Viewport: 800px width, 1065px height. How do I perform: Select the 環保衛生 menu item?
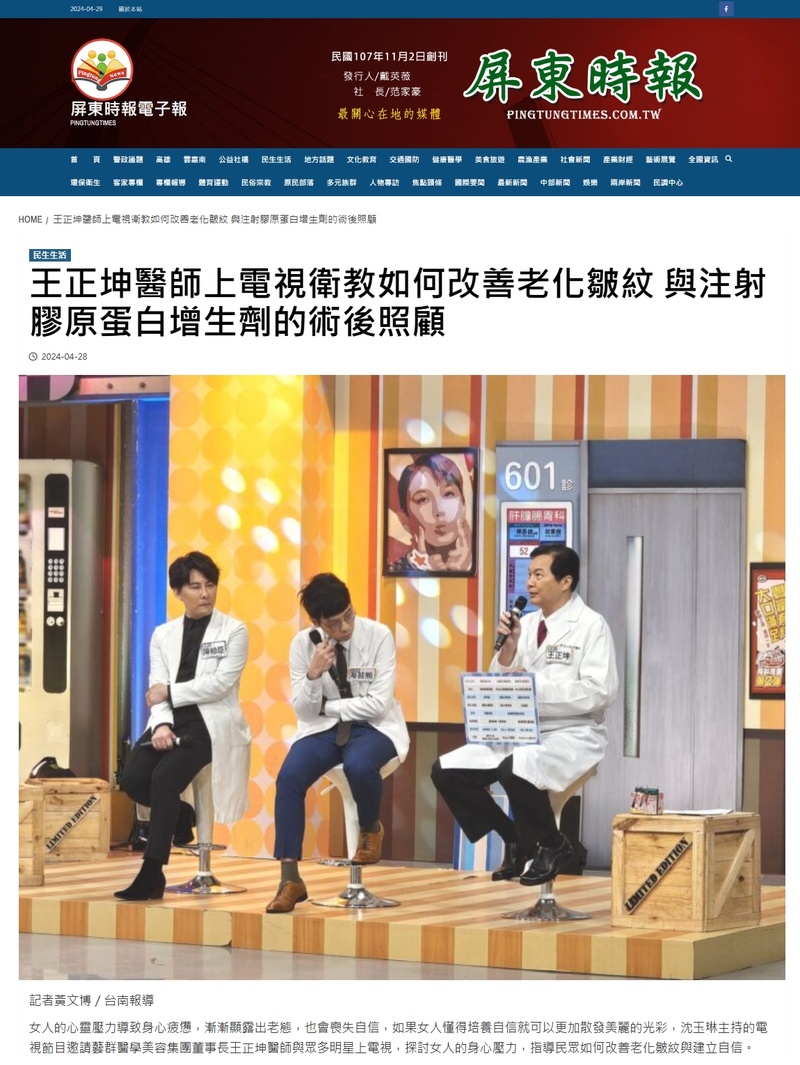85,183
